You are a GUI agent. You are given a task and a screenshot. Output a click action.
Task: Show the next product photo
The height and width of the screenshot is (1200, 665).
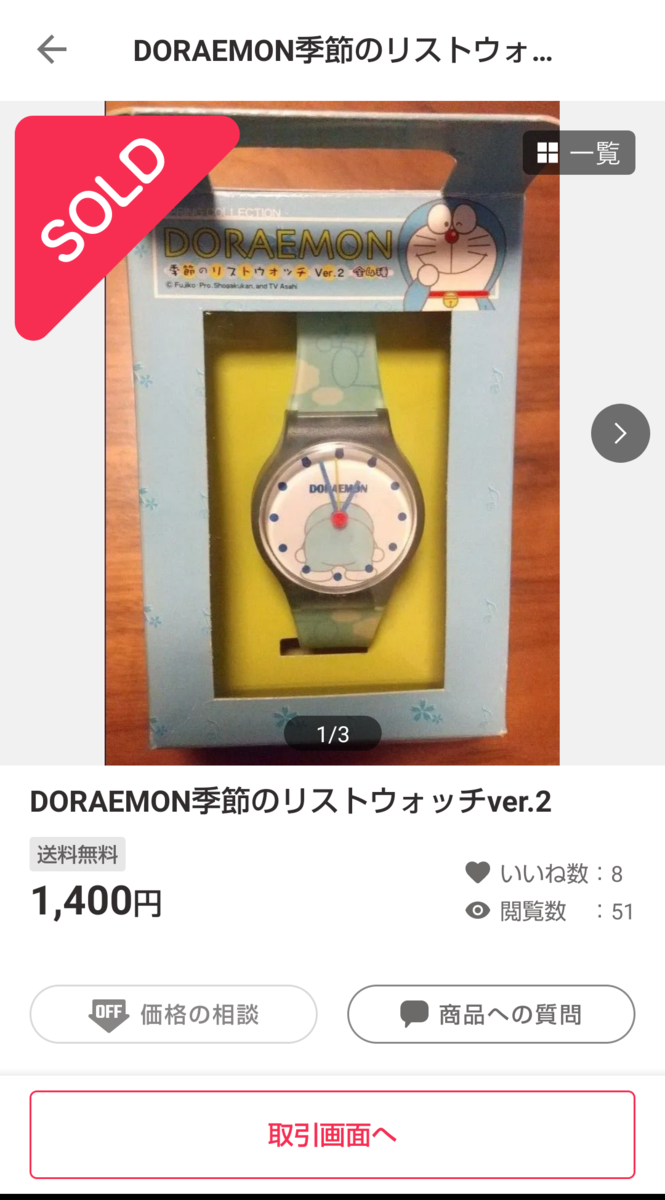620,433
